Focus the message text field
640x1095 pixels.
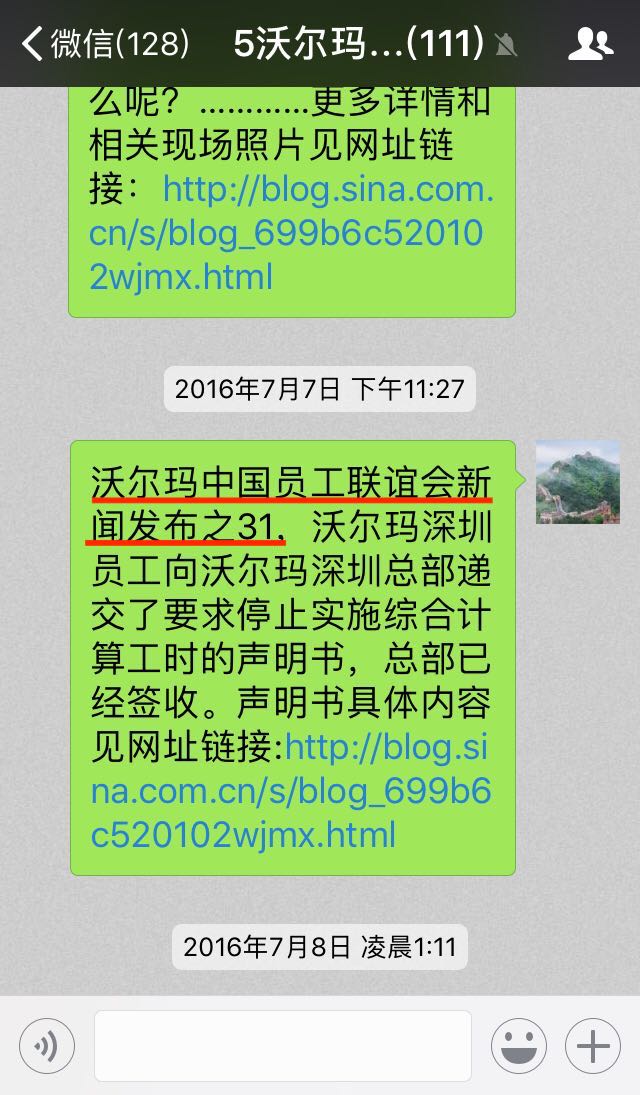(283, 1045)
